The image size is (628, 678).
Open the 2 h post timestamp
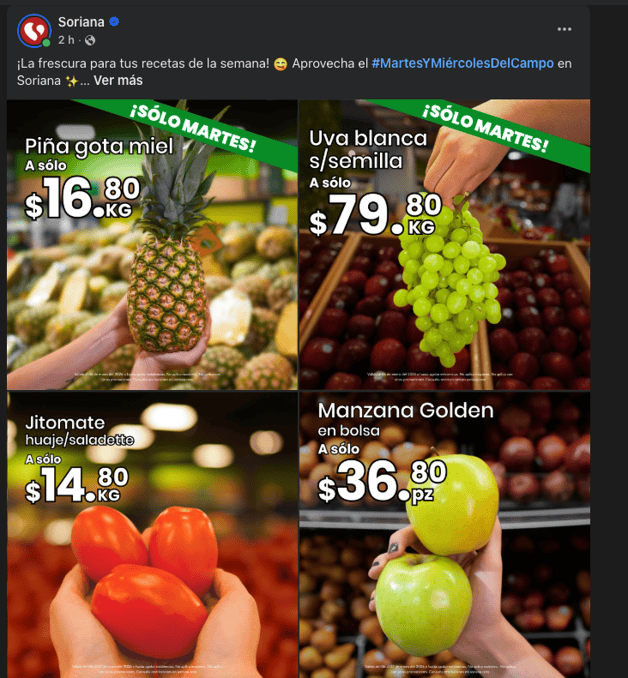pos(66,40)
